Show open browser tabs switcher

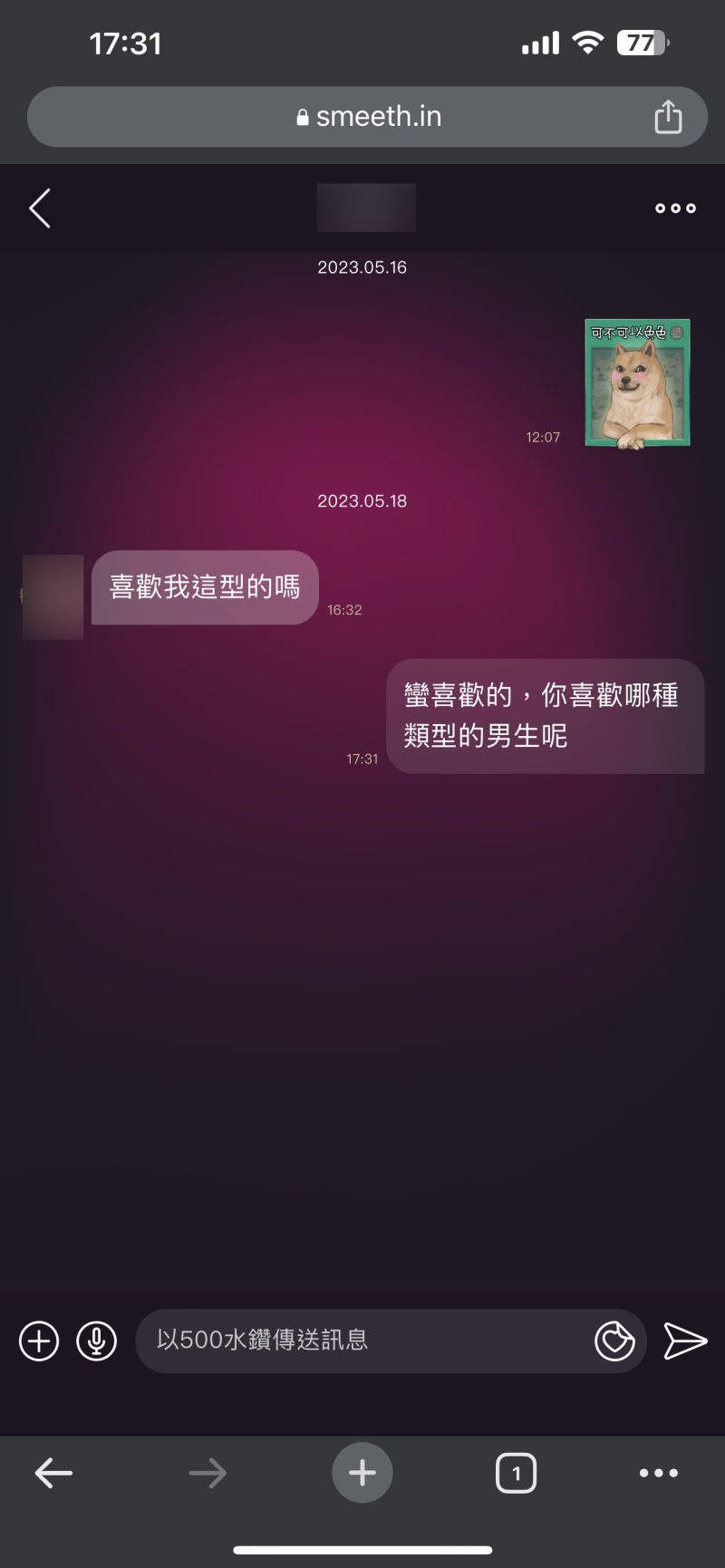pyautogui.click(x=516, y=1473)
